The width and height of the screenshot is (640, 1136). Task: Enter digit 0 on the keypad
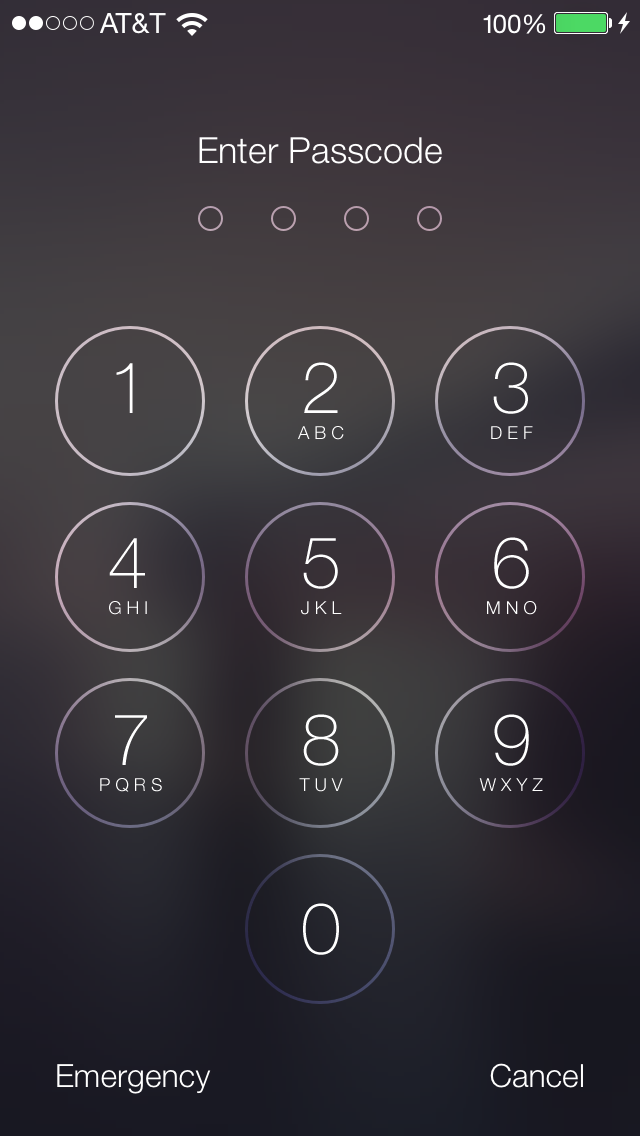320,929
